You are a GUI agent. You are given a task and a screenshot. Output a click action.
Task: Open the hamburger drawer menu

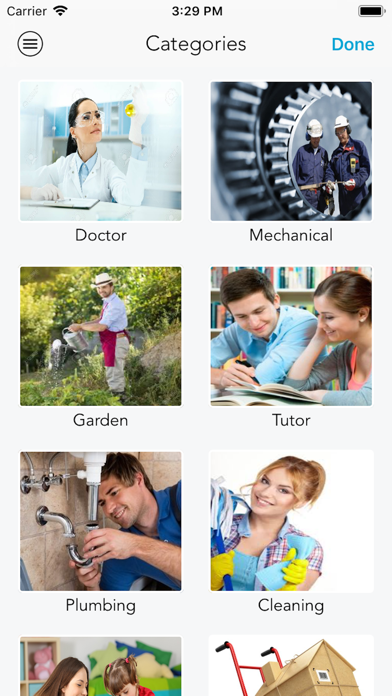30,44
